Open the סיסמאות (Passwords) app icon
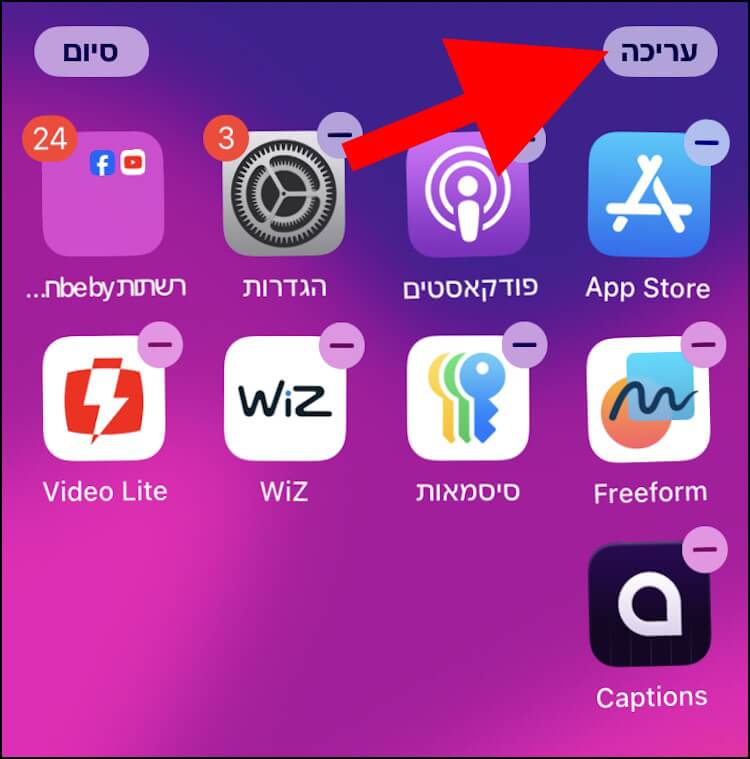Image resolution: width=750 pixels, height=759 pixels. (468, 398)
